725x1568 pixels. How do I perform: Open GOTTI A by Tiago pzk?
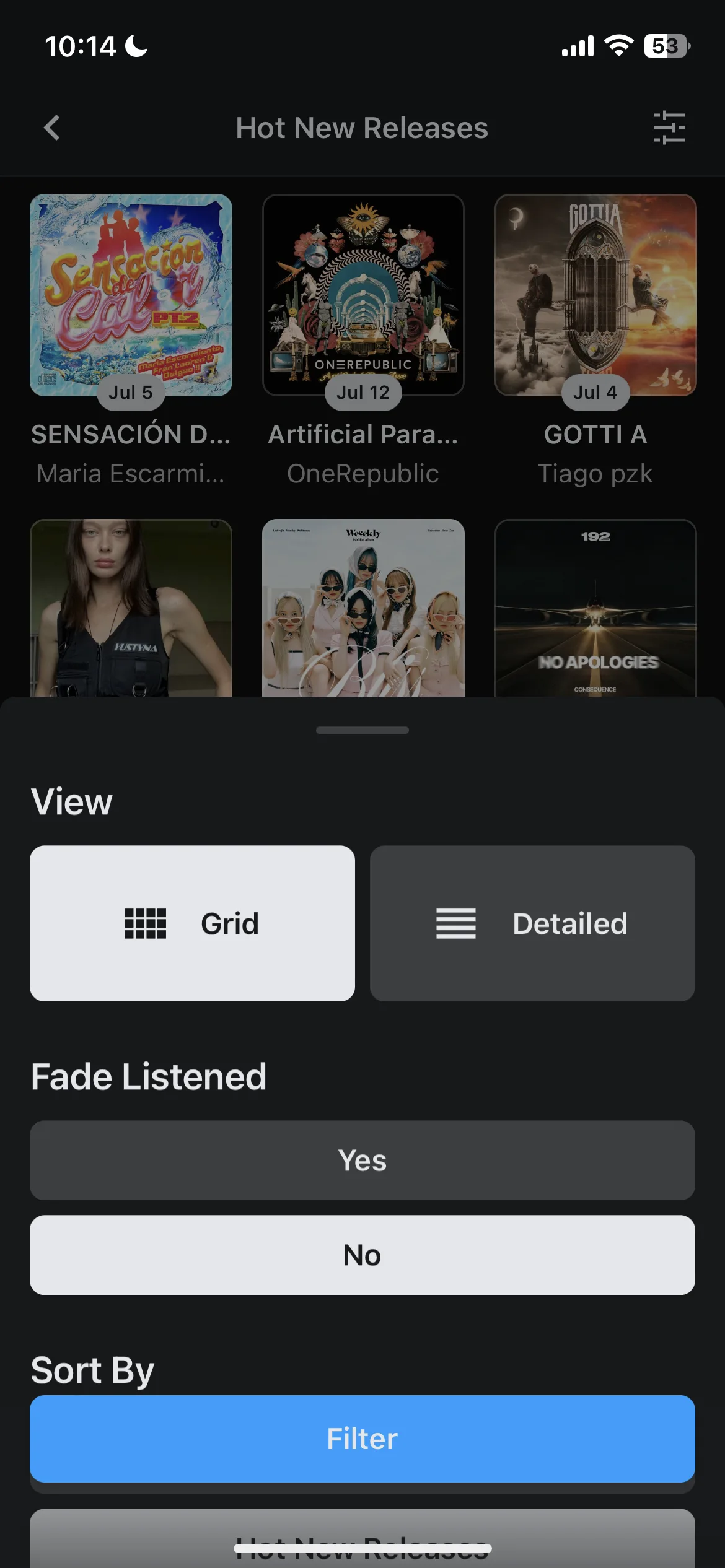pos(595,295)
